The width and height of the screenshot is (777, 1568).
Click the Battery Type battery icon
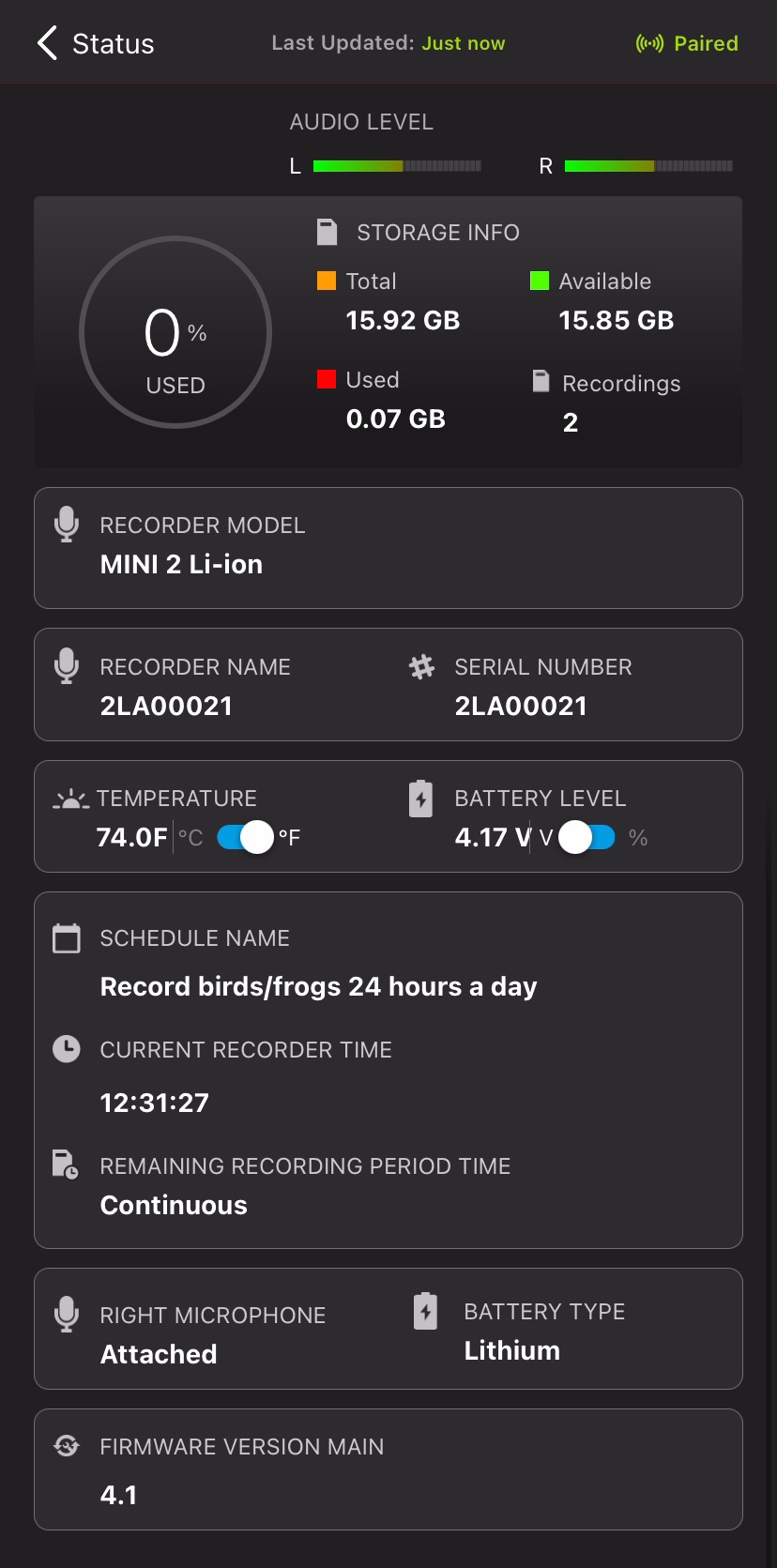[425, 1311]
